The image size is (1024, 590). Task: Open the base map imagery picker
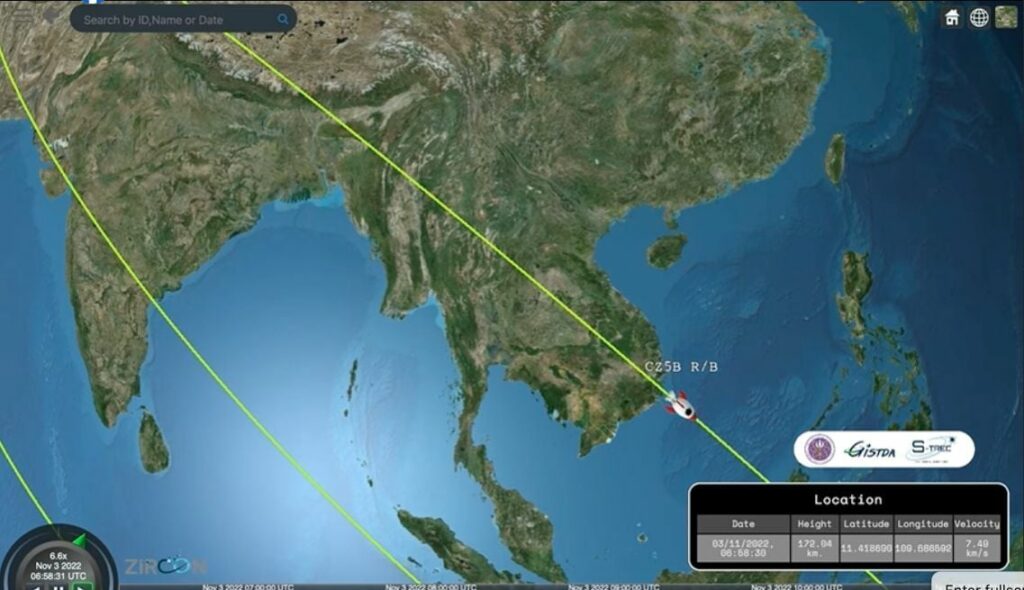click(x=1006, y=17)
